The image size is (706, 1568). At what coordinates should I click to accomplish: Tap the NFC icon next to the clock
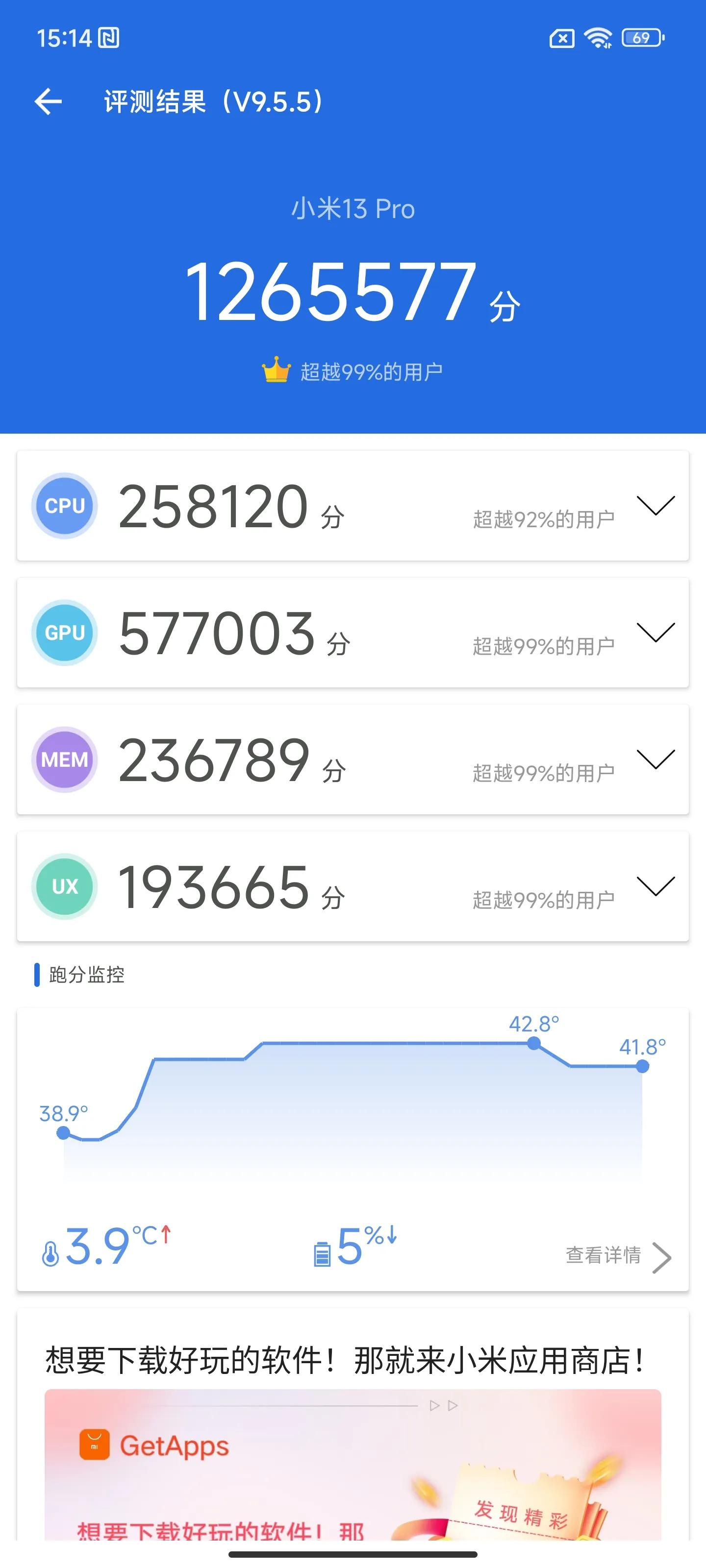tap(110, 38)
